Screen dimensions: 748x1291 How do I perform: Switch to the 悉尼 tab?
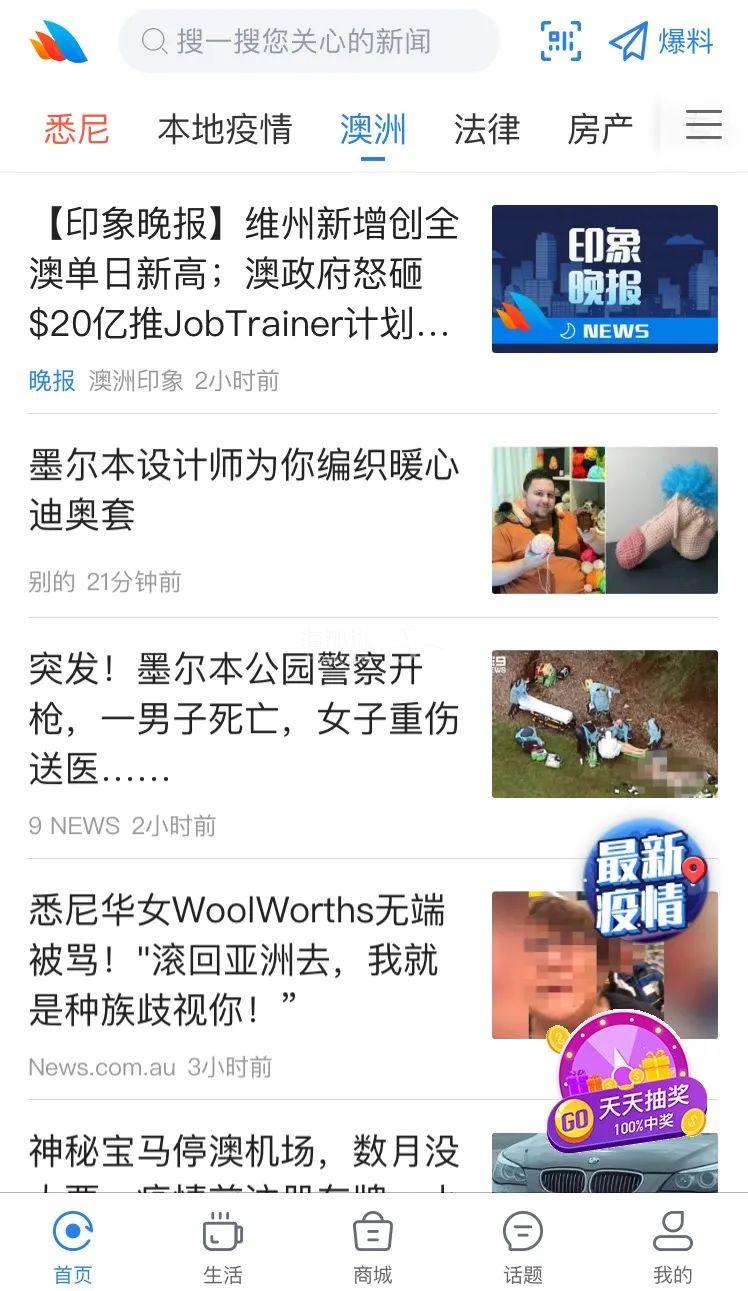click(x=77, y=129)
